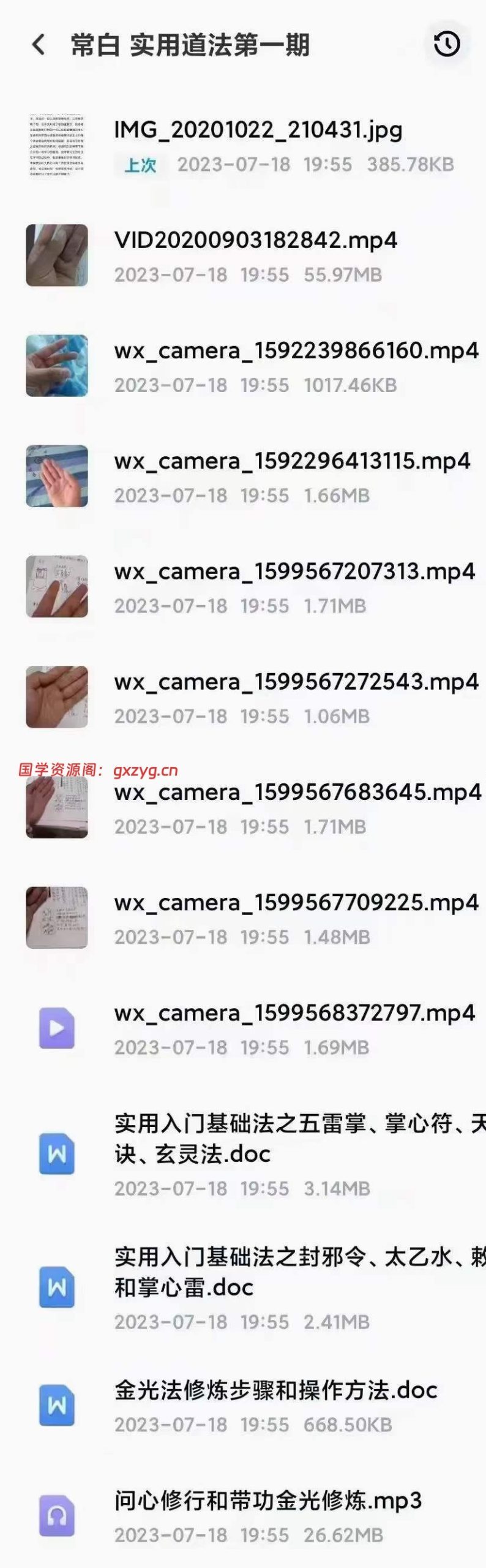
Task: Open the recent history clock icon
Action: coord(446,44)
